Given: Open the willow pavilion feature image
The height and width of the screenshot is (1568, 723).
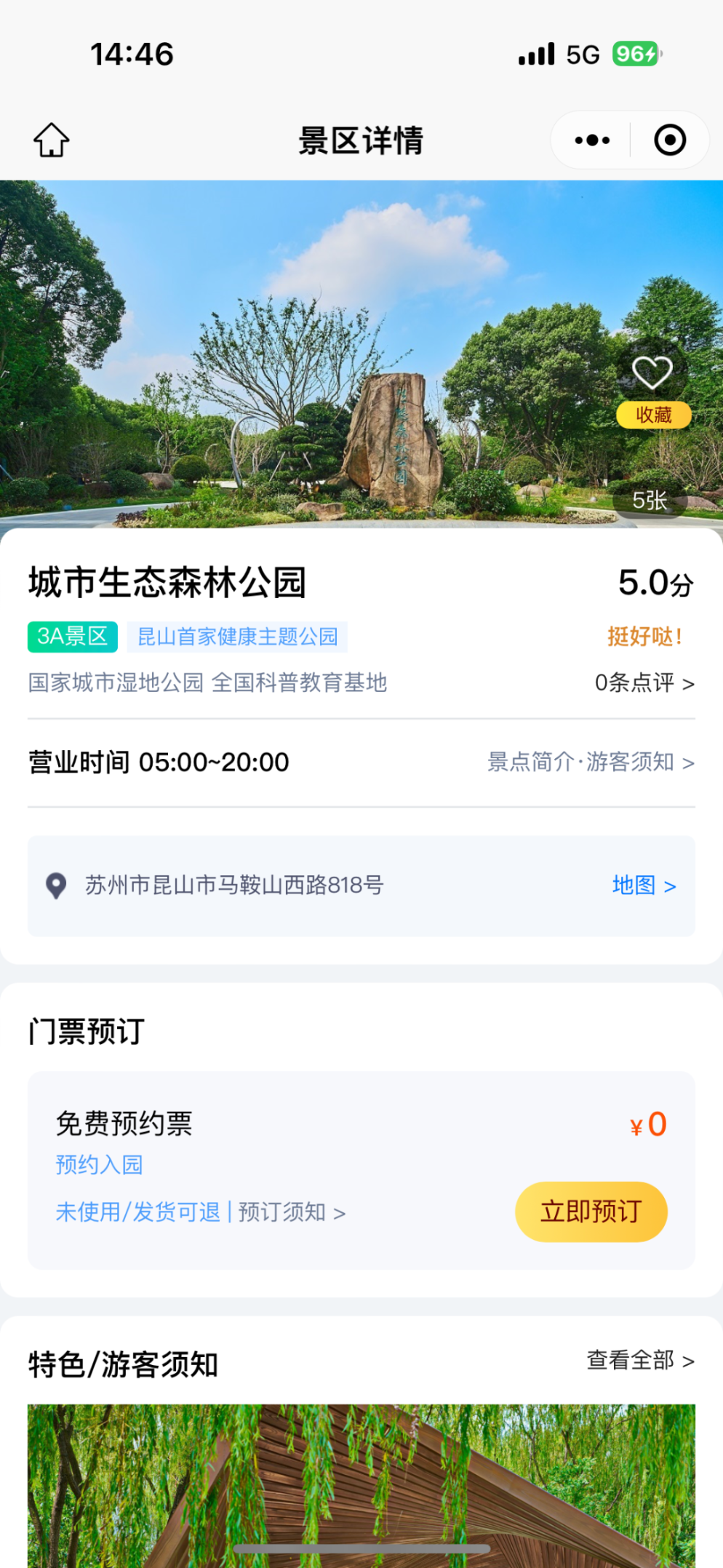Looking at the screenshot, I should (x=361, y=1484).
